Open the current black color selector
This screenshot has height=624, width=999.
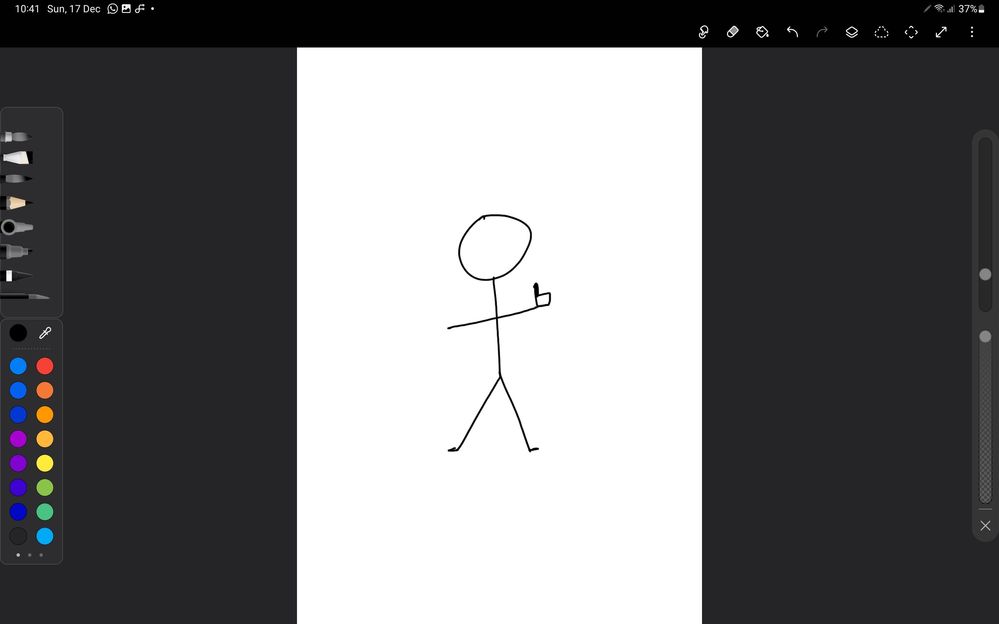coord(18,333)
